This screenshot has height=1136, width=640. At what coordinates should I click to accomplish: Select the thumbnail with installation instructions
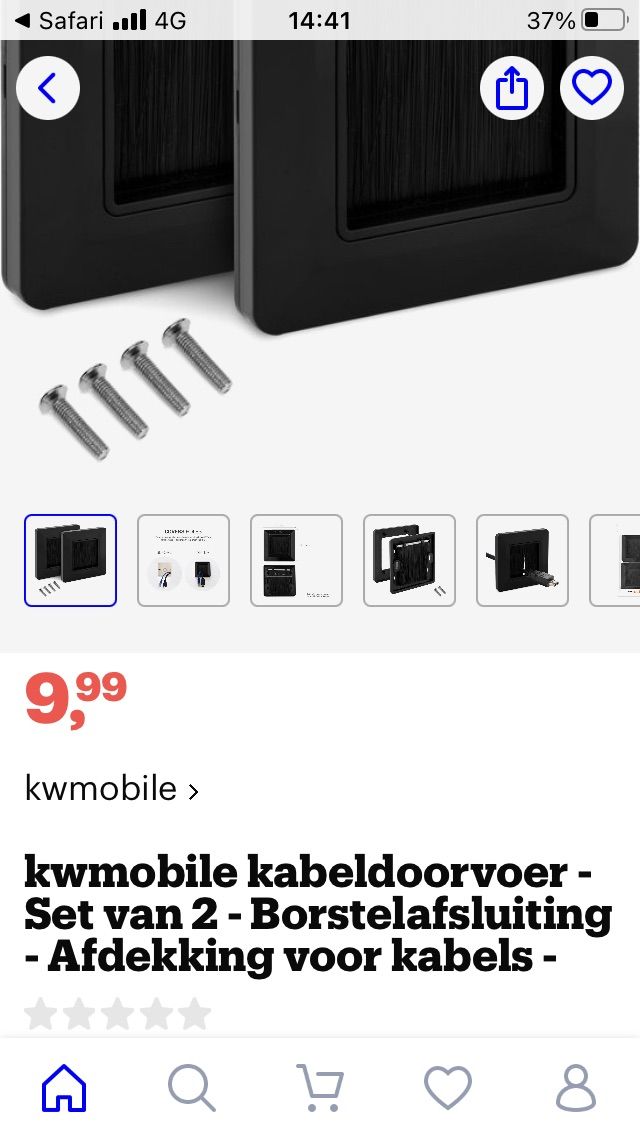point(183,560)
